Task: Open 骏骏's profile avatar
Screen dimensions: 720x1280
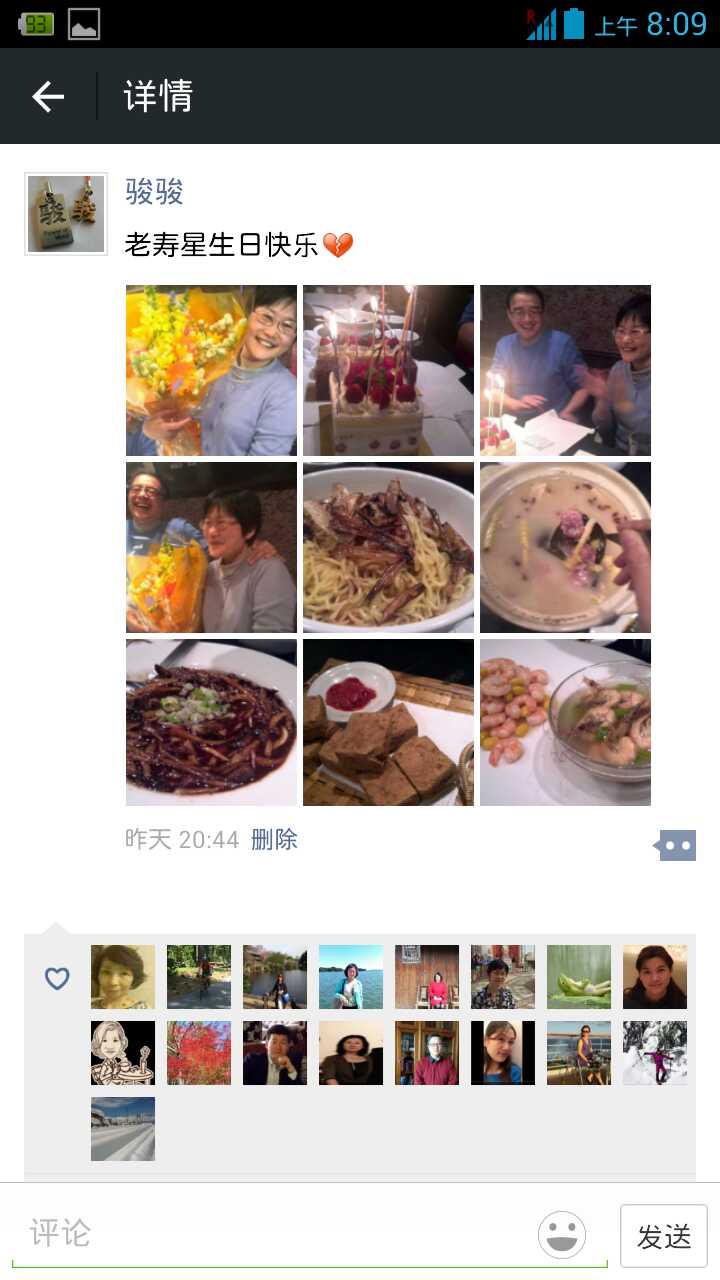Action: 66,214
